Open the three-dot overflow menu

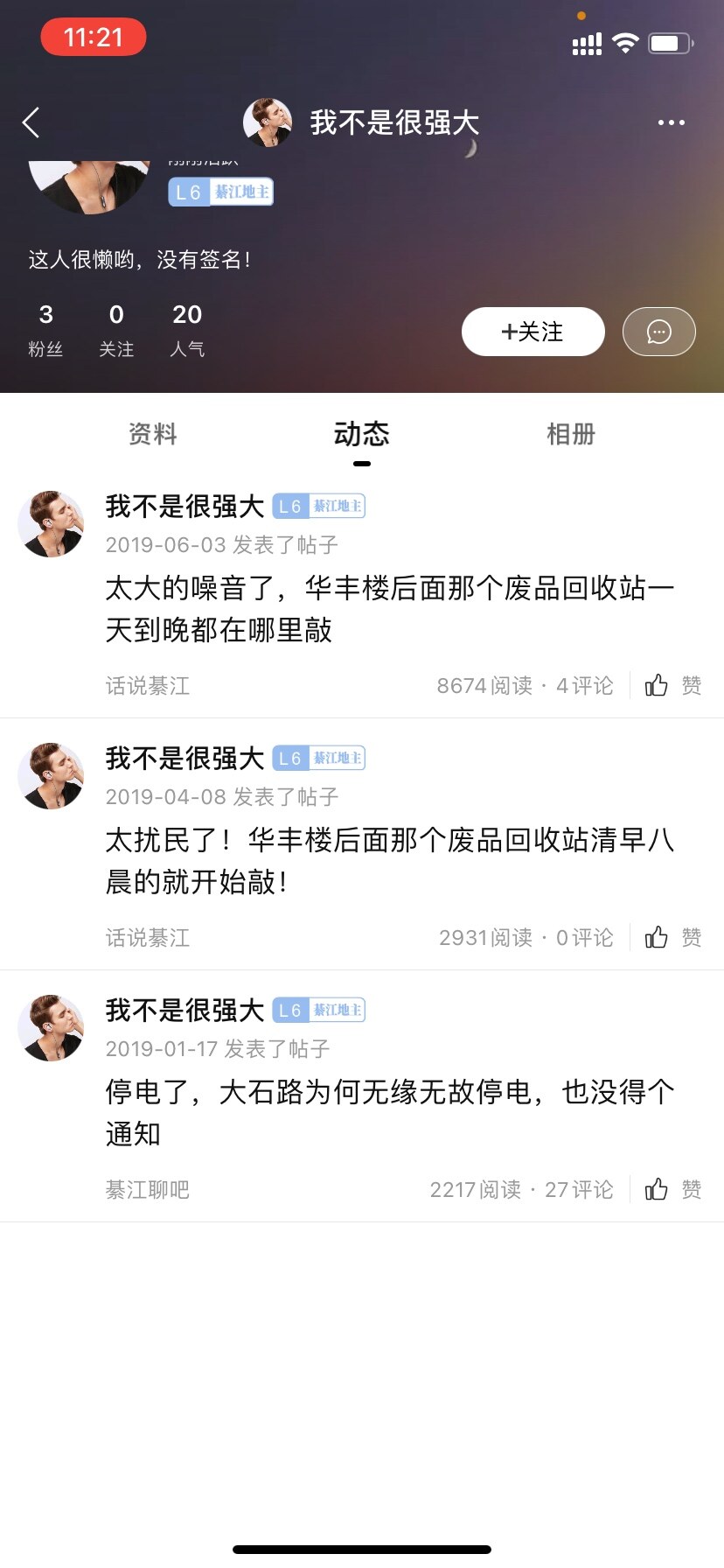tap(671, 122)
